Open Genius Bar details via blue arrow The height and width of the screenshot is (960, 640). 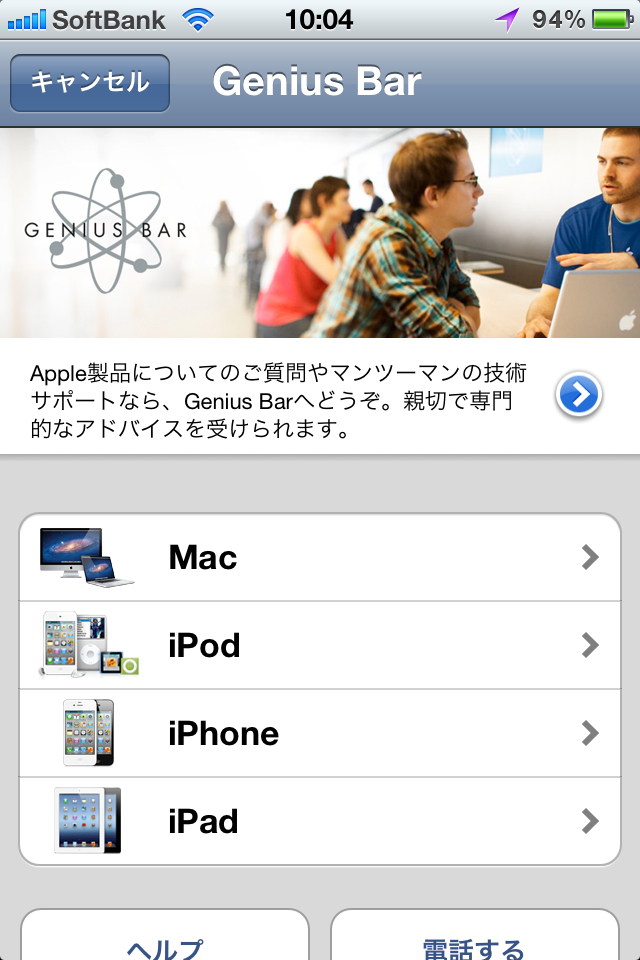tap(579, 396)
